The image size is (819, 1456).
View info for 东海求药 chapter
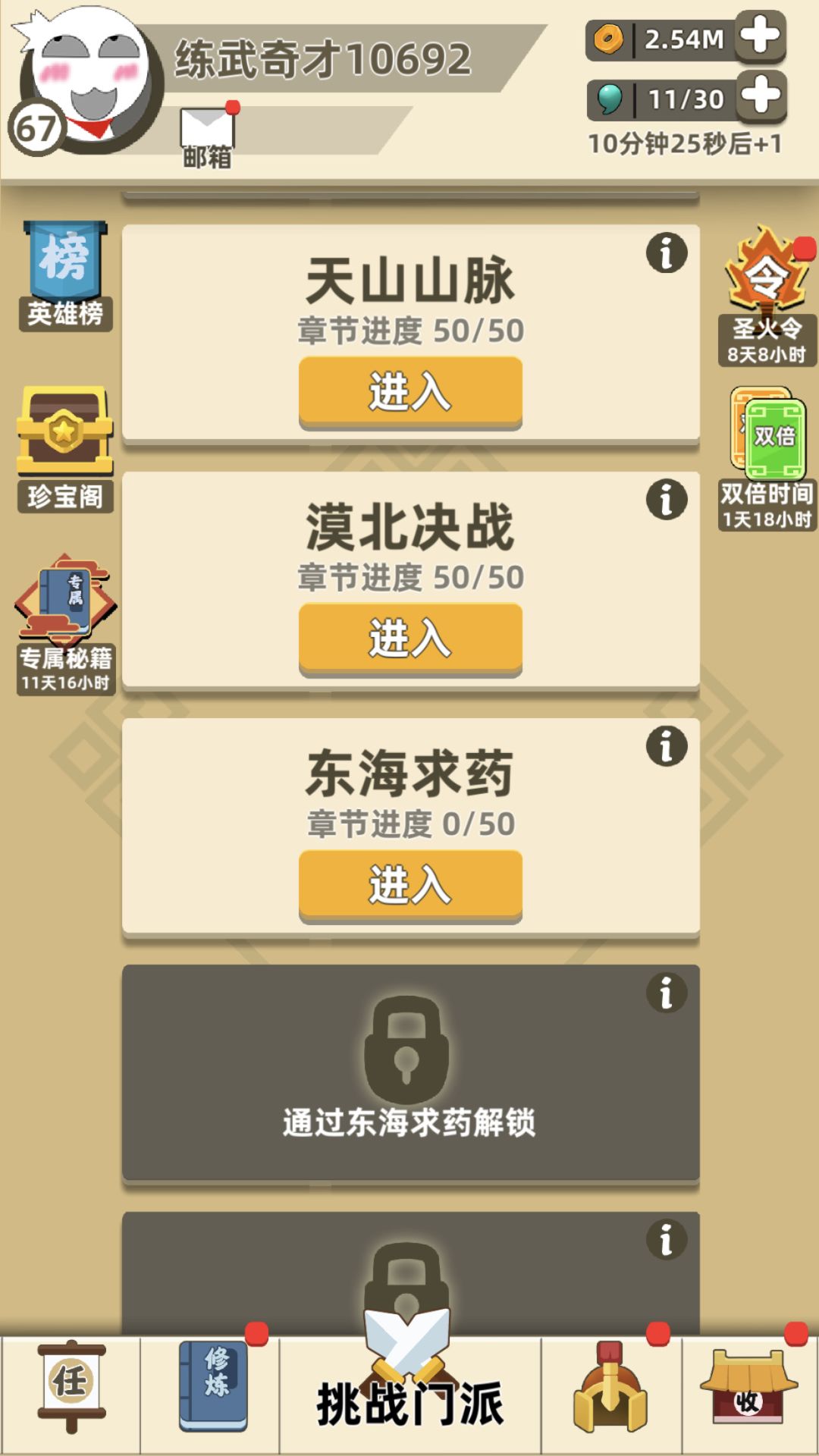pos(665,747)
